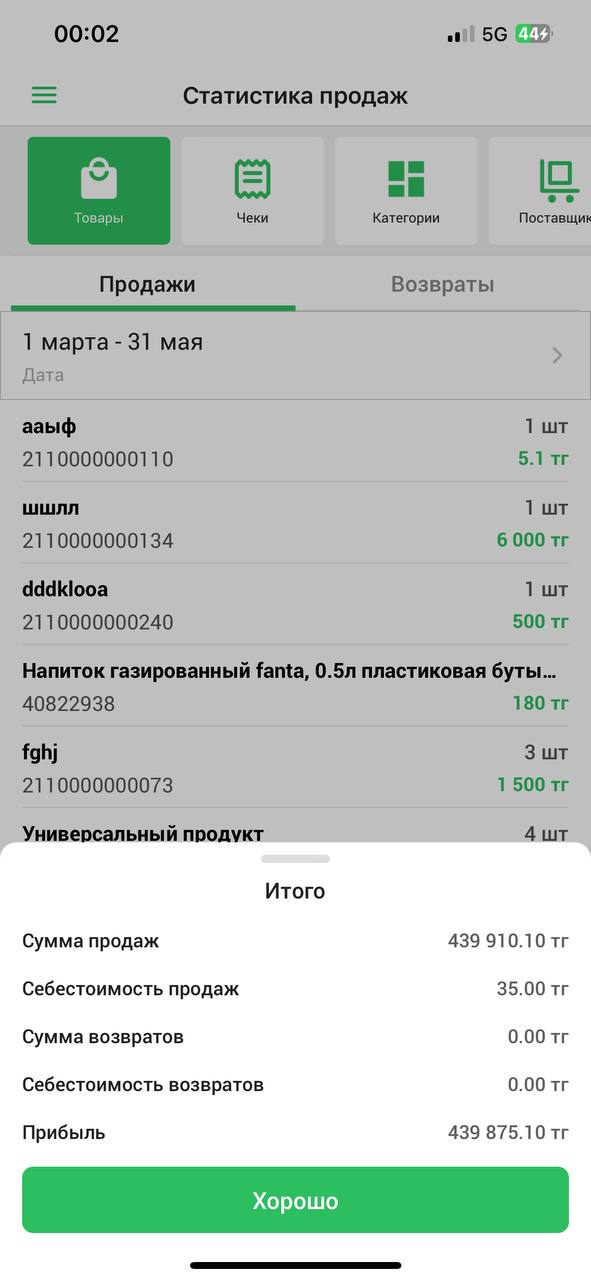Viewport: 591px width, 1280px height.
Task: Open the product row ааыф
Action: pyautogui.click(x=295, y=442)
